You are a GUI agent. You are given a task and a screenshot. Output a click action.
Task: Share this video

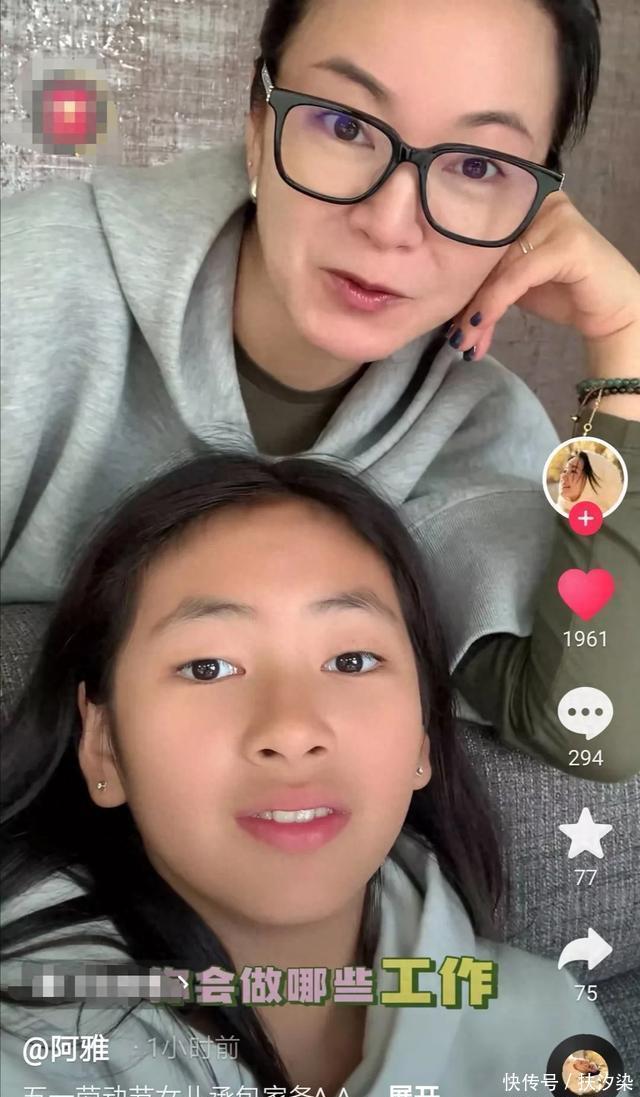585,949
